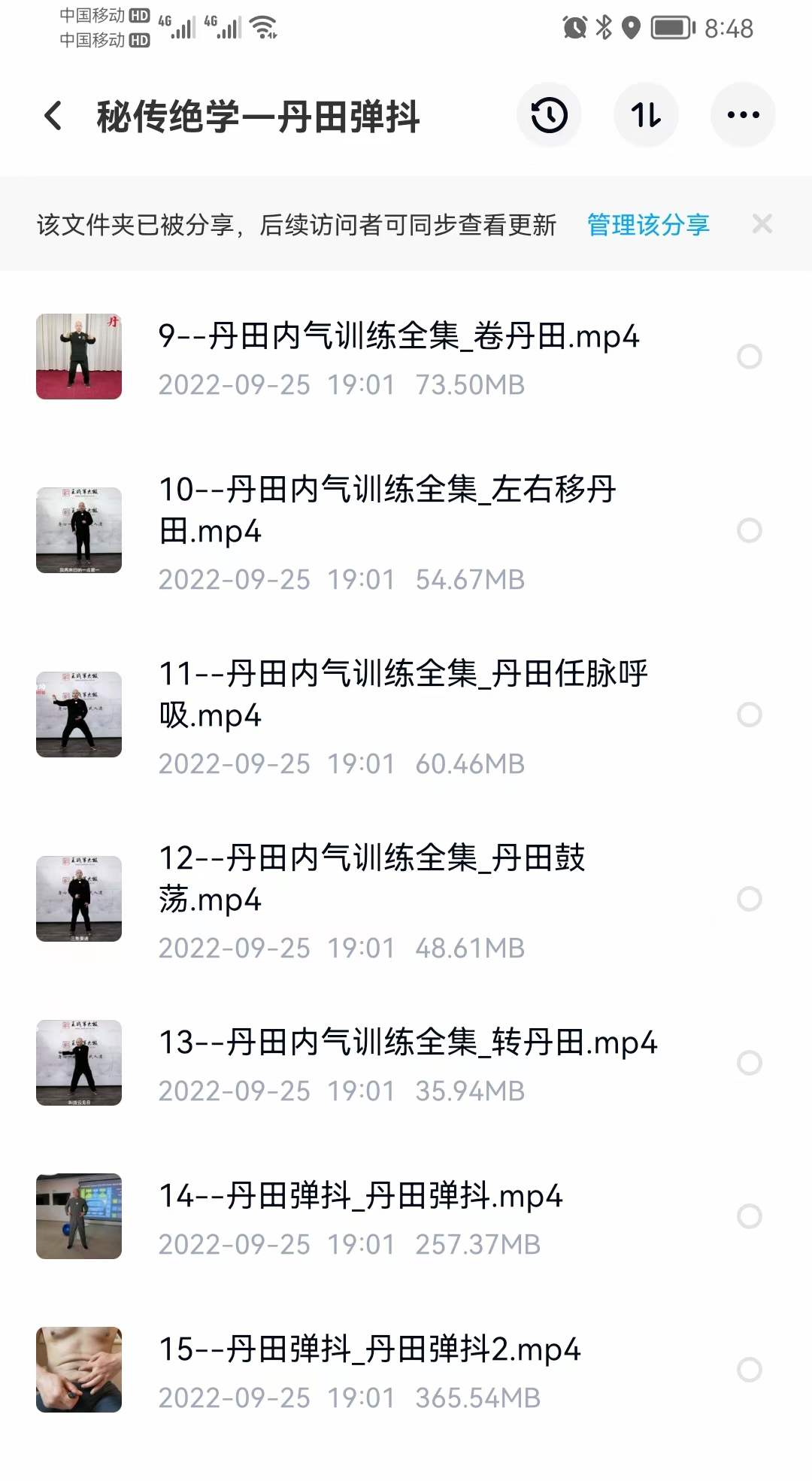Select the 14--丹田弹抖_丹田弹抖.mp4 checkbox
This screenshot has width=812, height=1481.
(x=750, y=1216)
